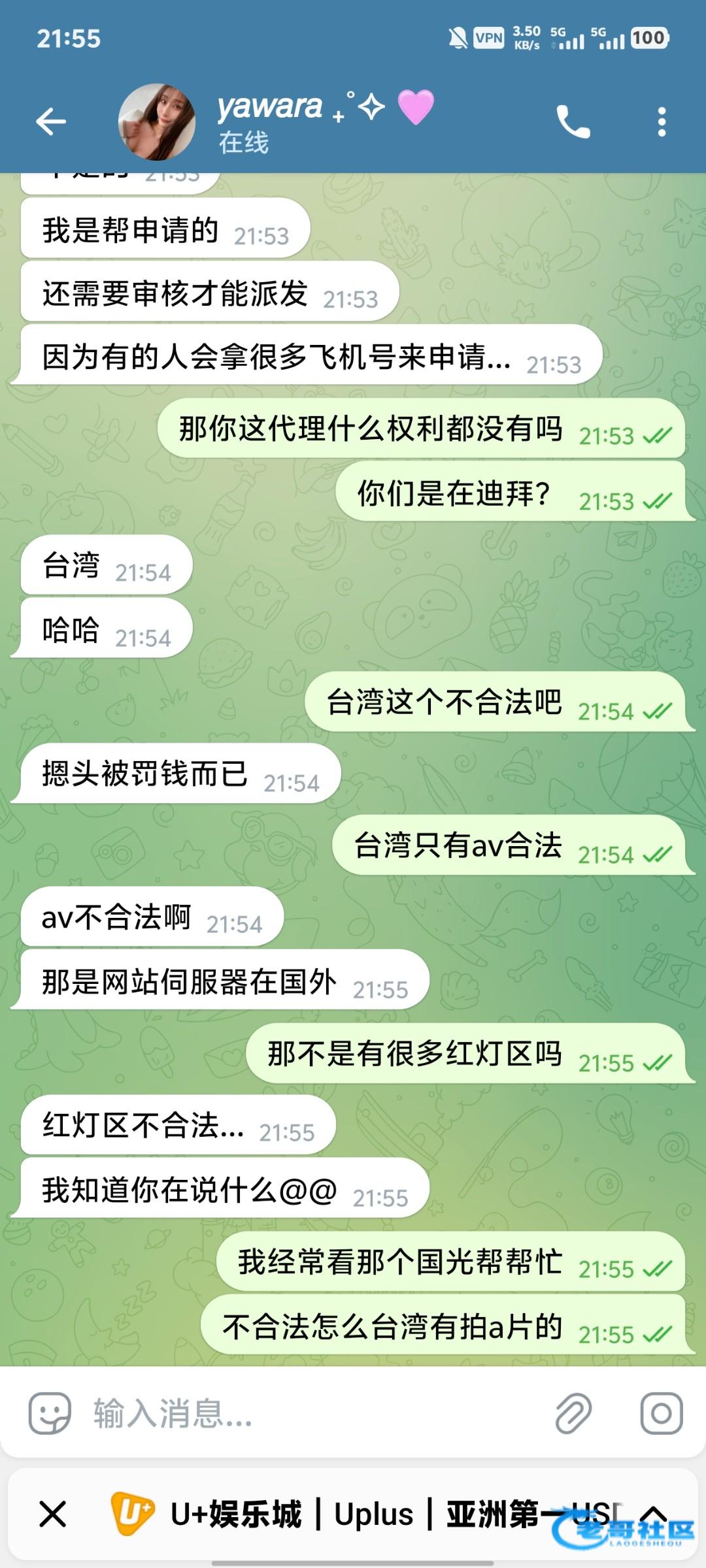Expand the ad banner with the up chevron
The width and height of the screenshot is (706, 1568).
click(654, 1512)
